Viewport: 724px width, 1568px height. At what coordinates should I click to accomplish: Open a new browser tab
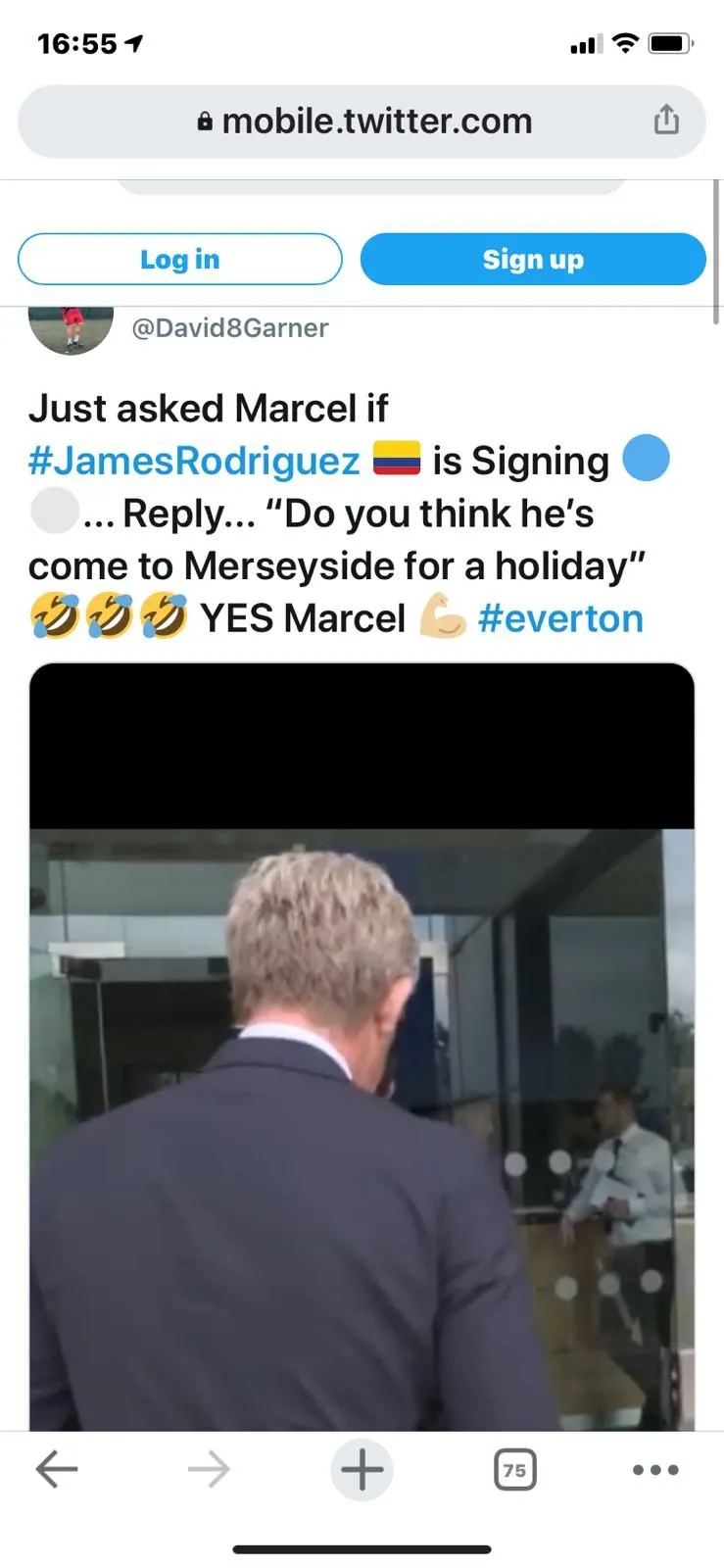point(362,1469)
